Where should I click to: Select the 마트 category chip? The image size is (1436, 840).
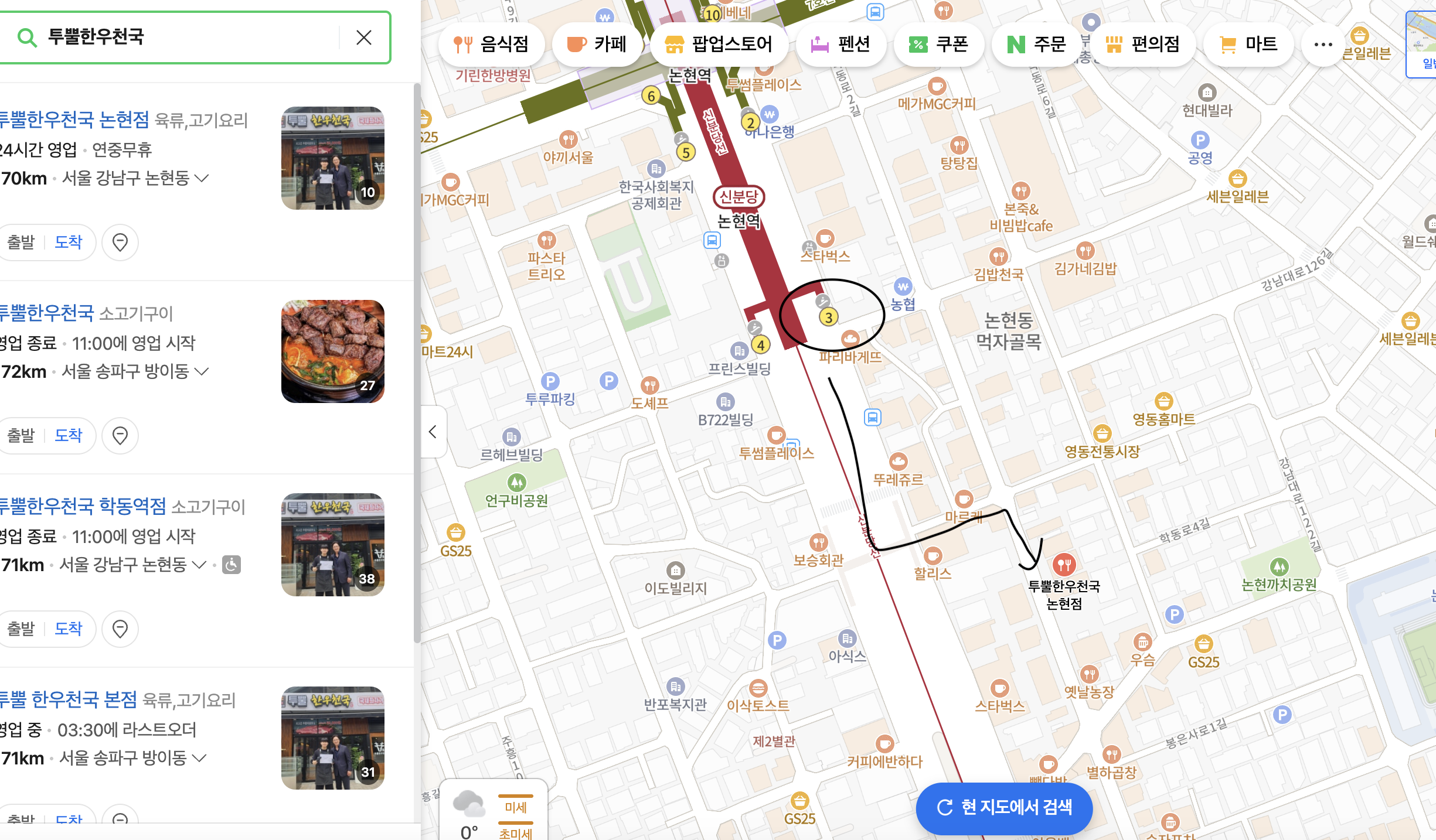(1248, 45)
